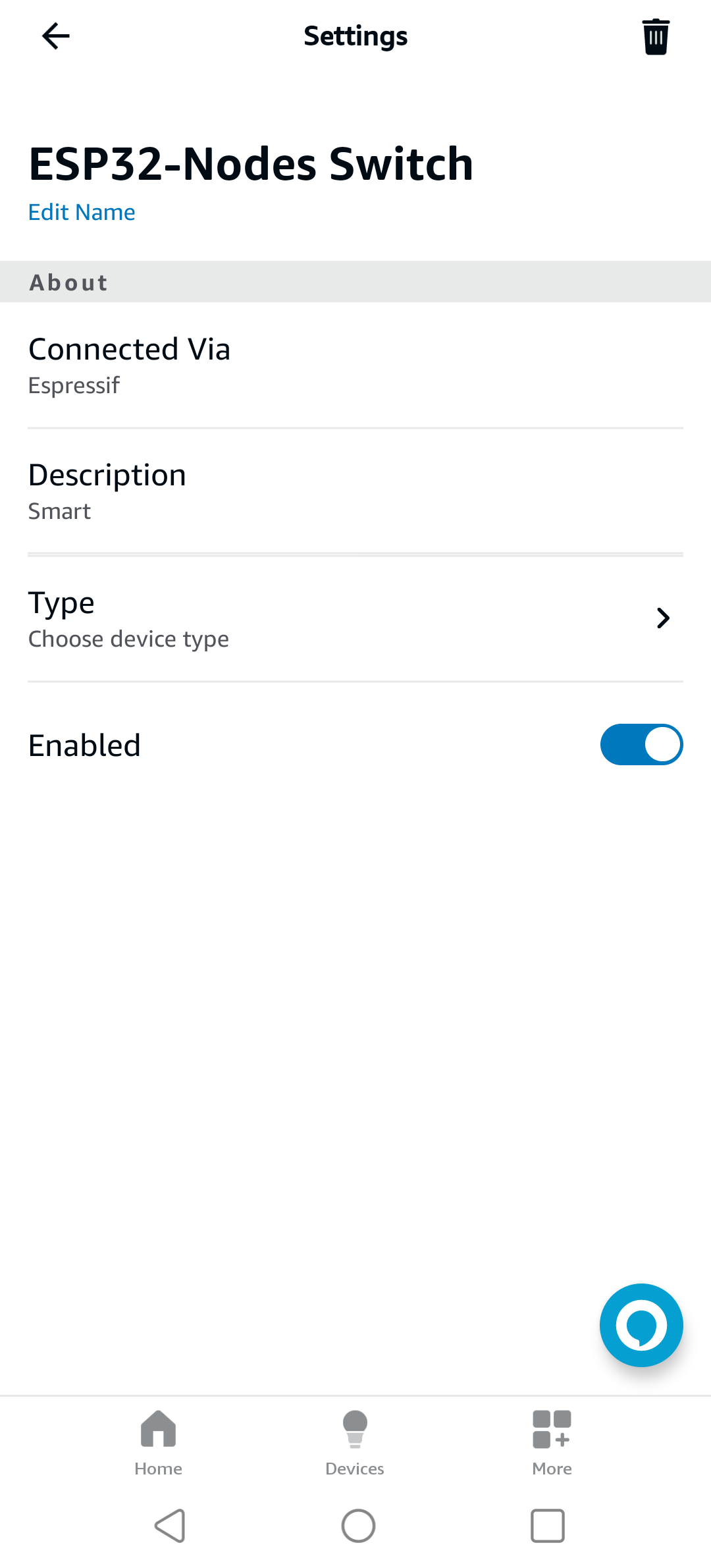This screenshot has width=711, height=1568.
Task: Disable the Enabled switch
Action: click(x=641, y=745)
